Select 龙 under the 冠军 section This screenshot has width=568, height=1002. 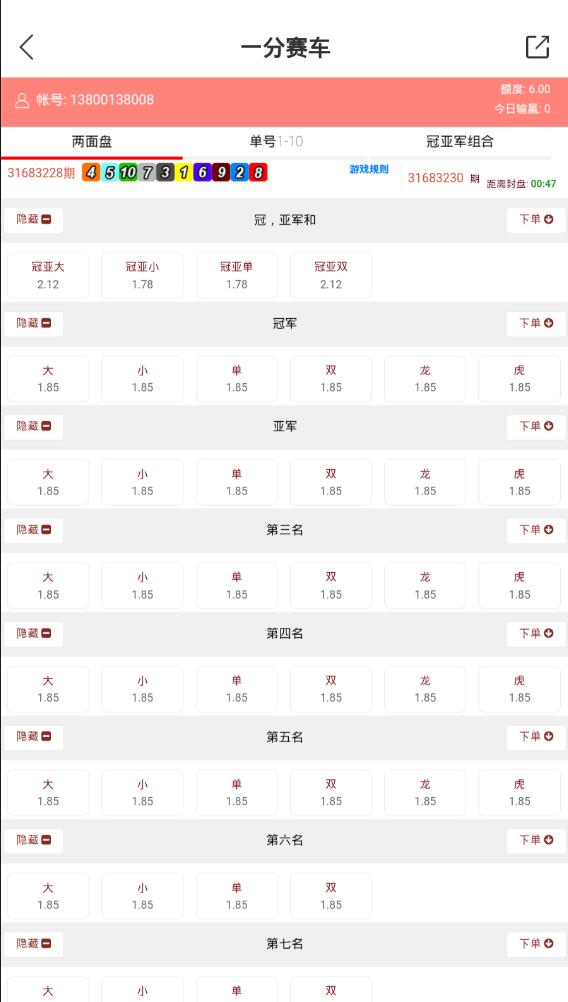(x=425, y=379)
